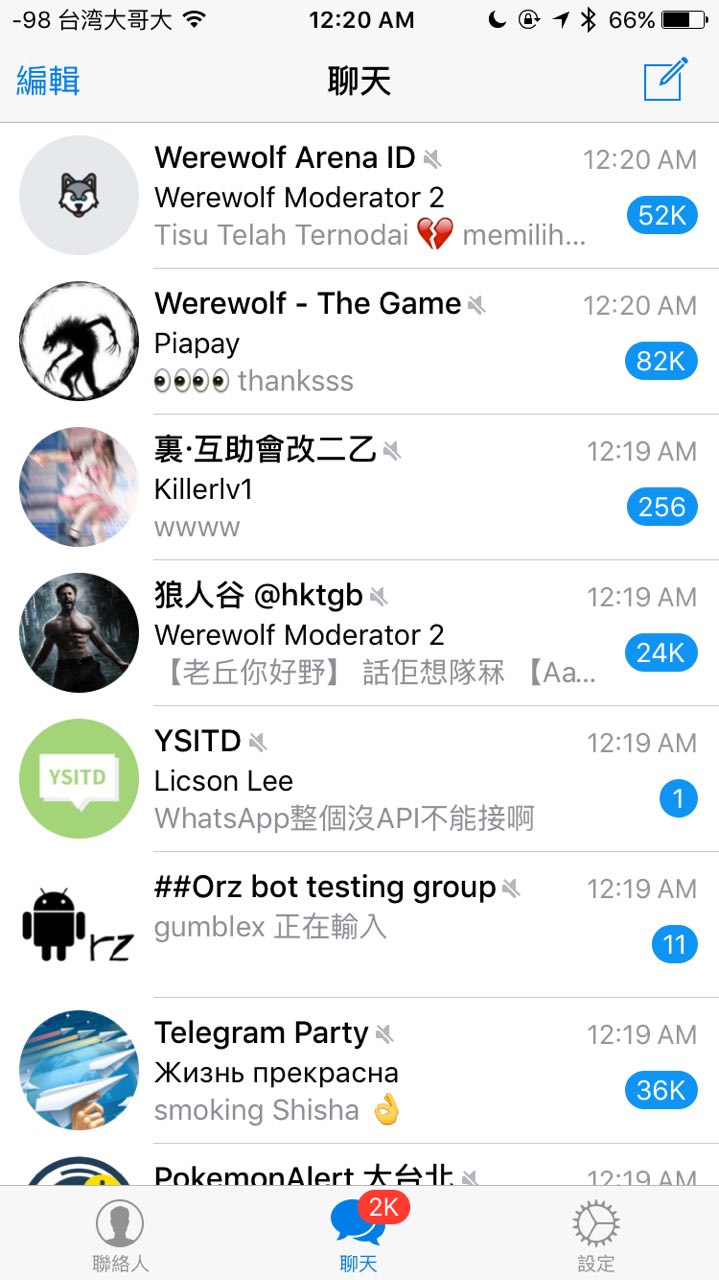Select the 聊天 chats tab
Image resolution: width=719 pixels, height=1280 pixels.
359,1236
